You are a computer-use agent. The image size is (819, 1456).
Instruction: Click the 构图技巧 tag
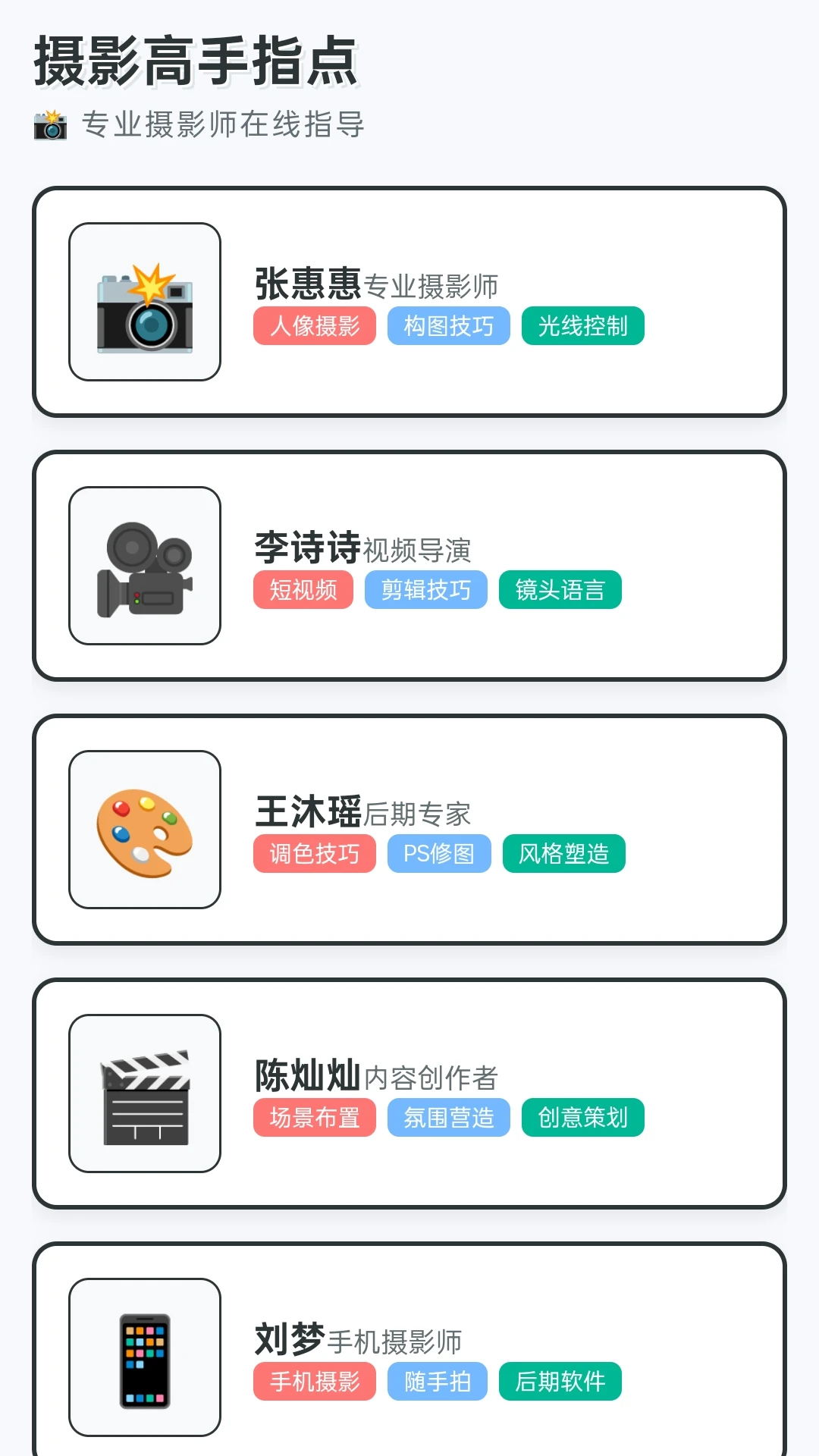[x=447, y=327]
